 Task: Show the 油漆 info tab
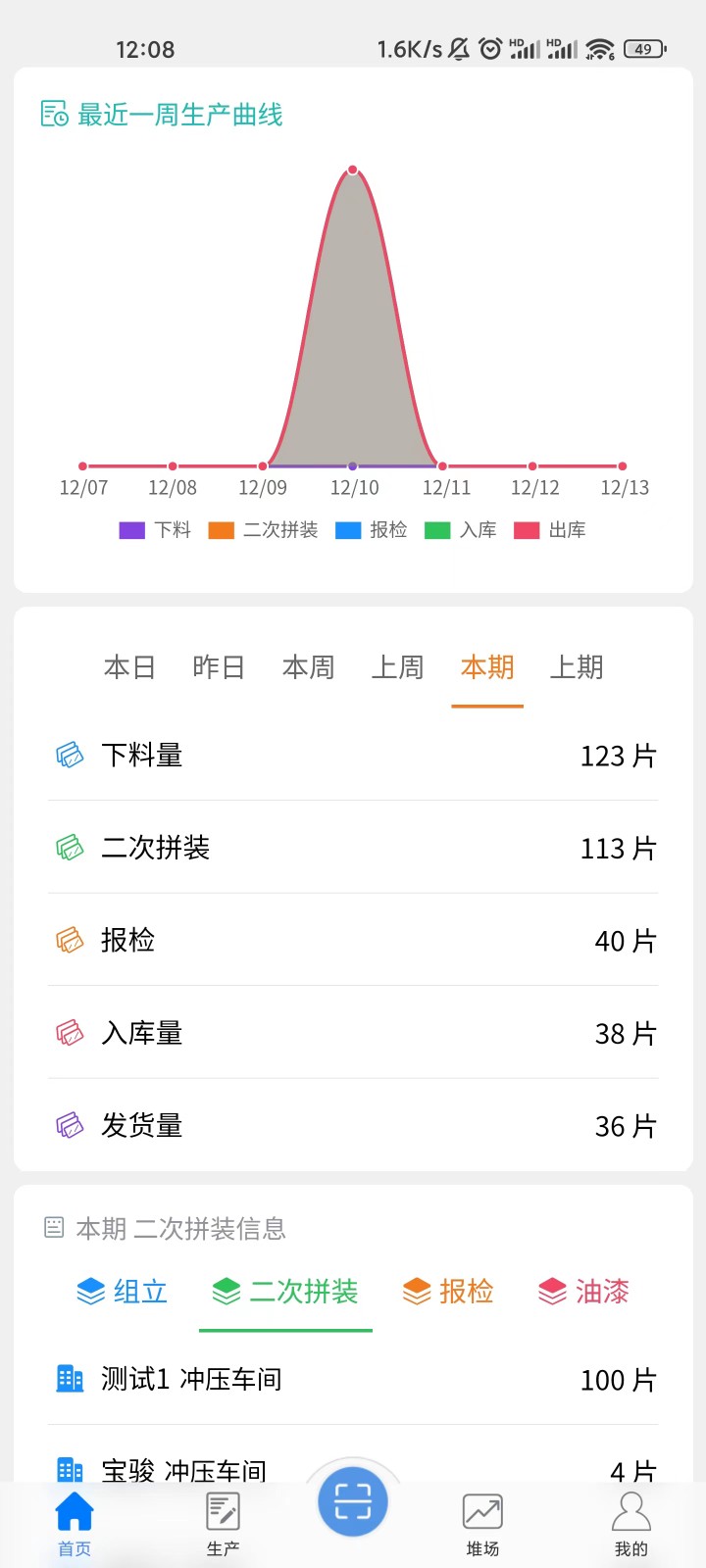coord(584,1292)
